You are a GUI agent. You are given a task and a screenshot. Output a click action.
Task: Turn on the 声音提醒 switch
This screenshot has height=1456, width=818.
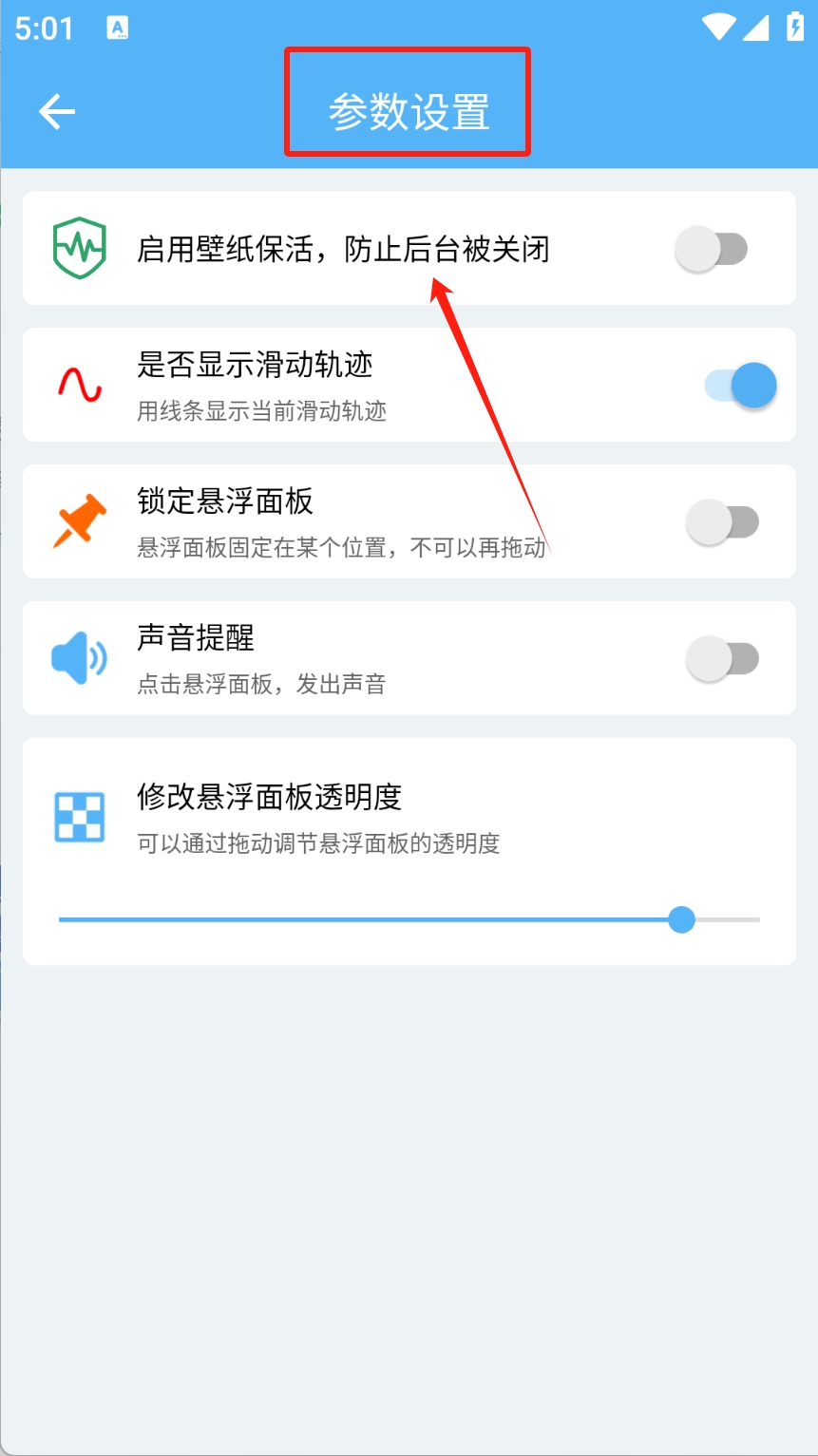click(x=722, y=659)
